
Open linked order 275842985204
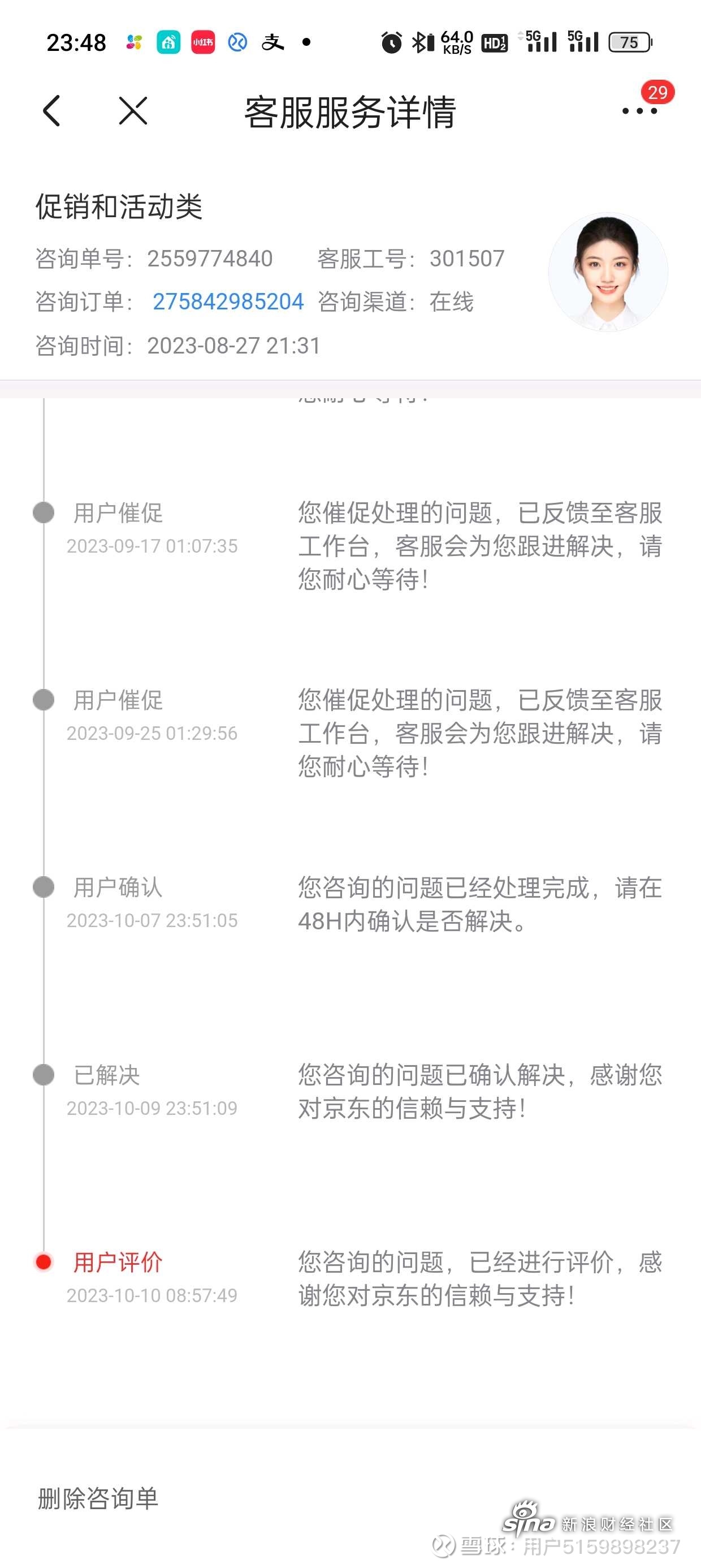(228, 302)
